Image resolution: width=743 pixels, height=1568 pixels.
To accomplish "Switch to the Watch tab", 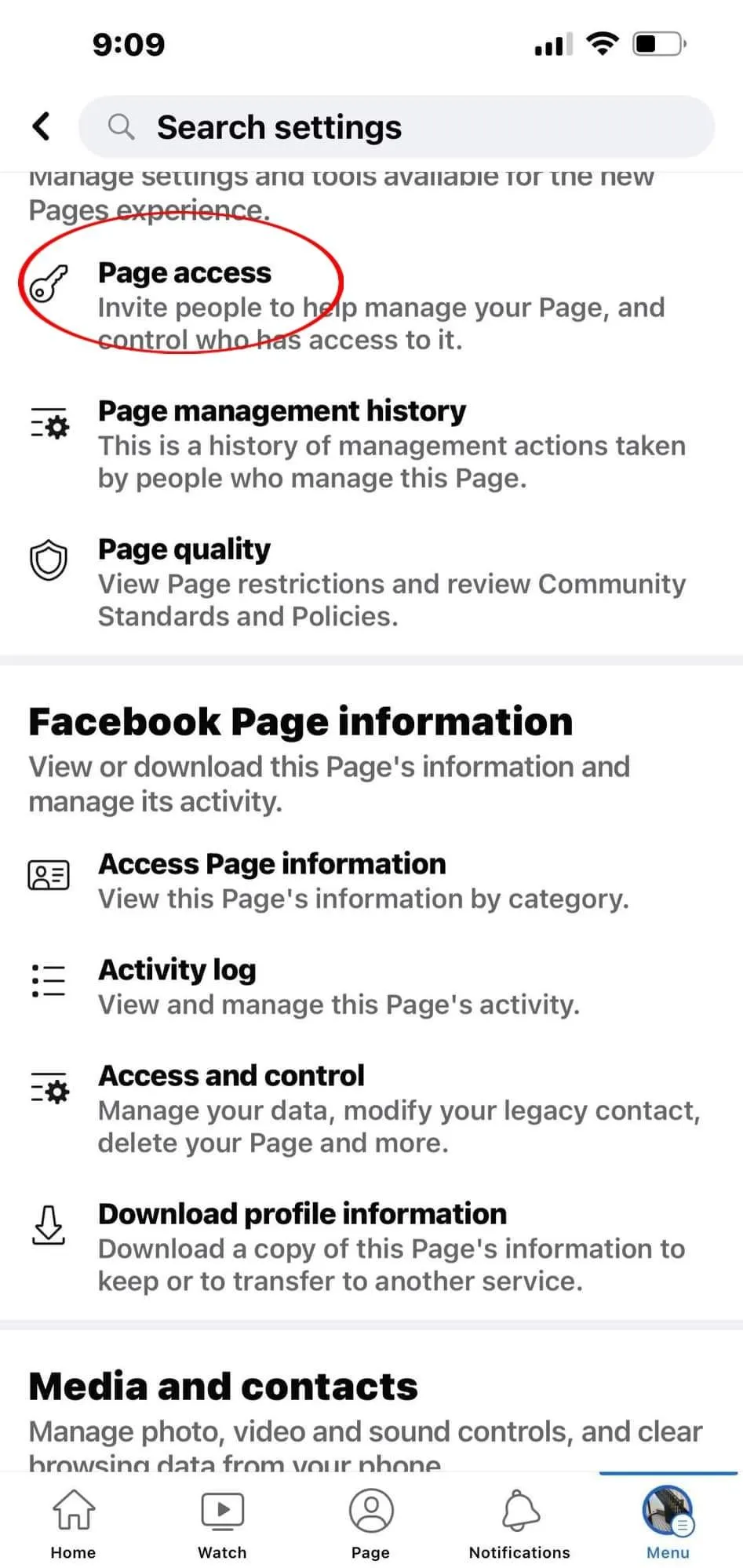I will point(222,1523).
